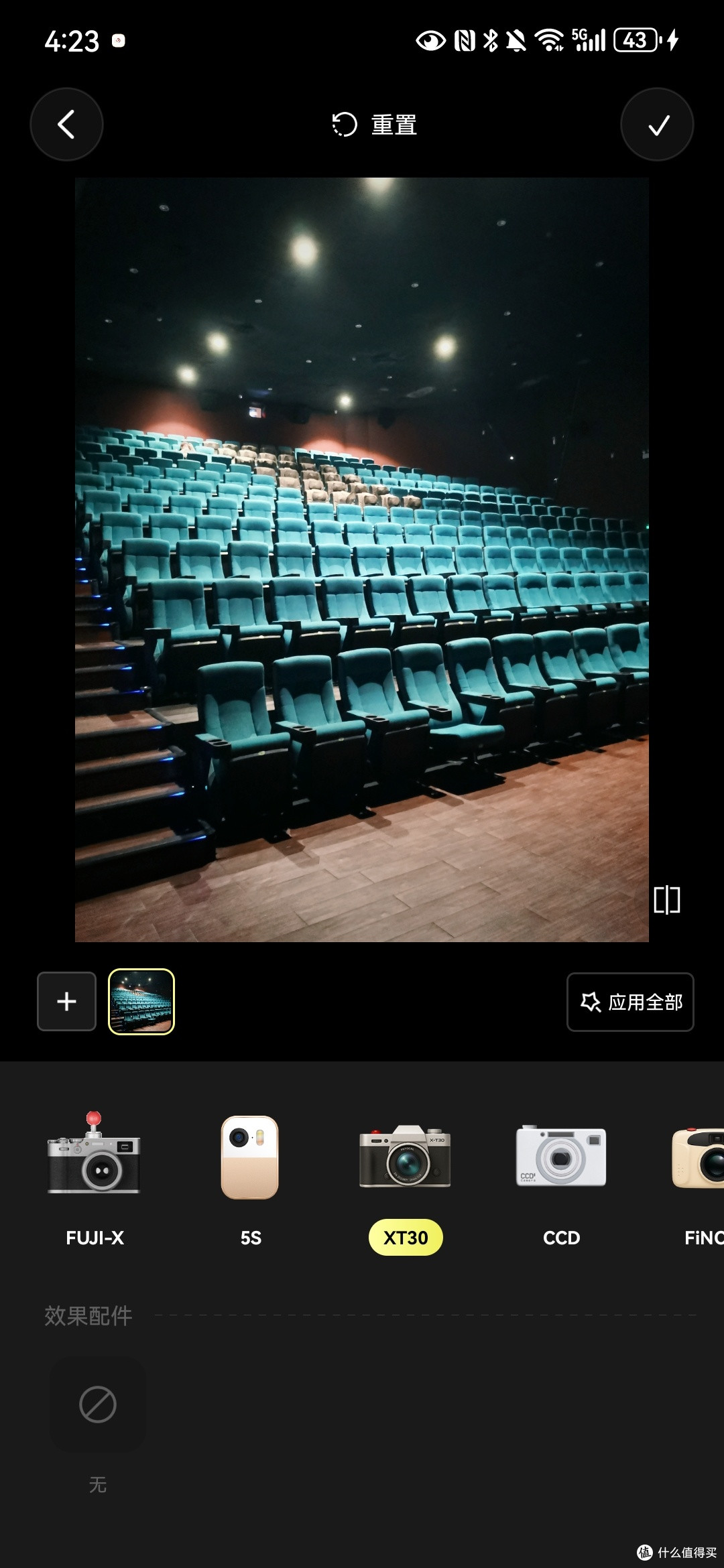Select the cinema photo thumbnail
This screenshot has width=724, height=1568.
click(141, 1001)
